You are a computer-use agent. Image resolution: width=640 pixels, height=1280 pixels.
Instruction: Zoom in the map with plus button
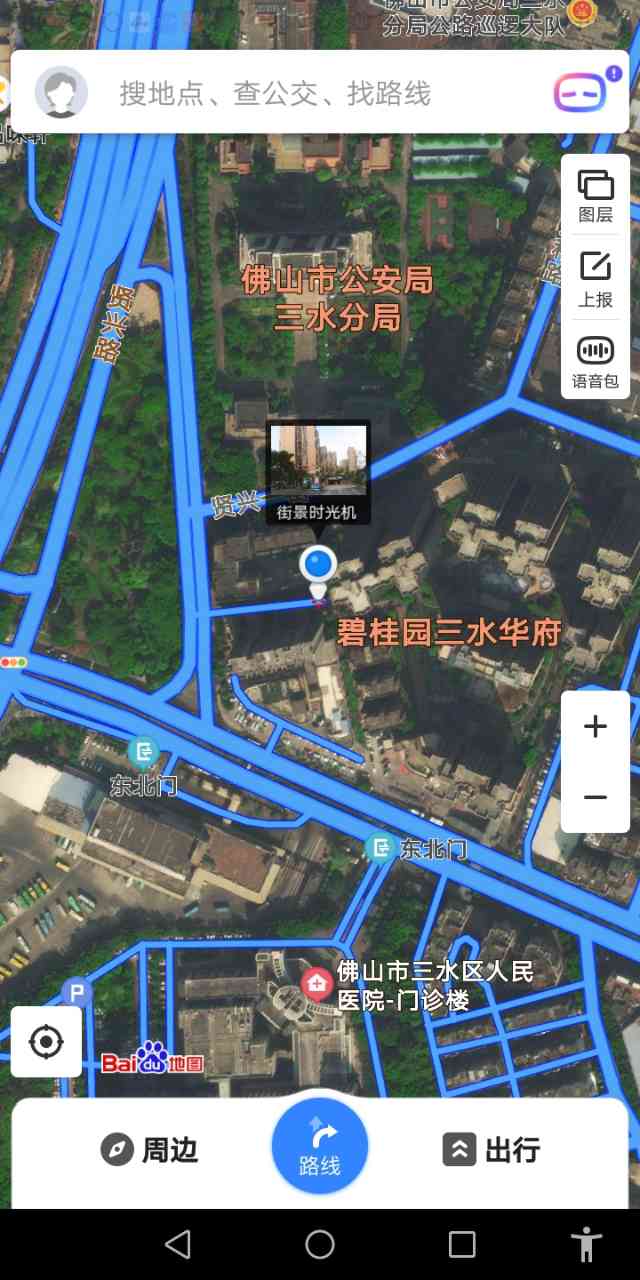pyautogui.click(x=595, y=727)
